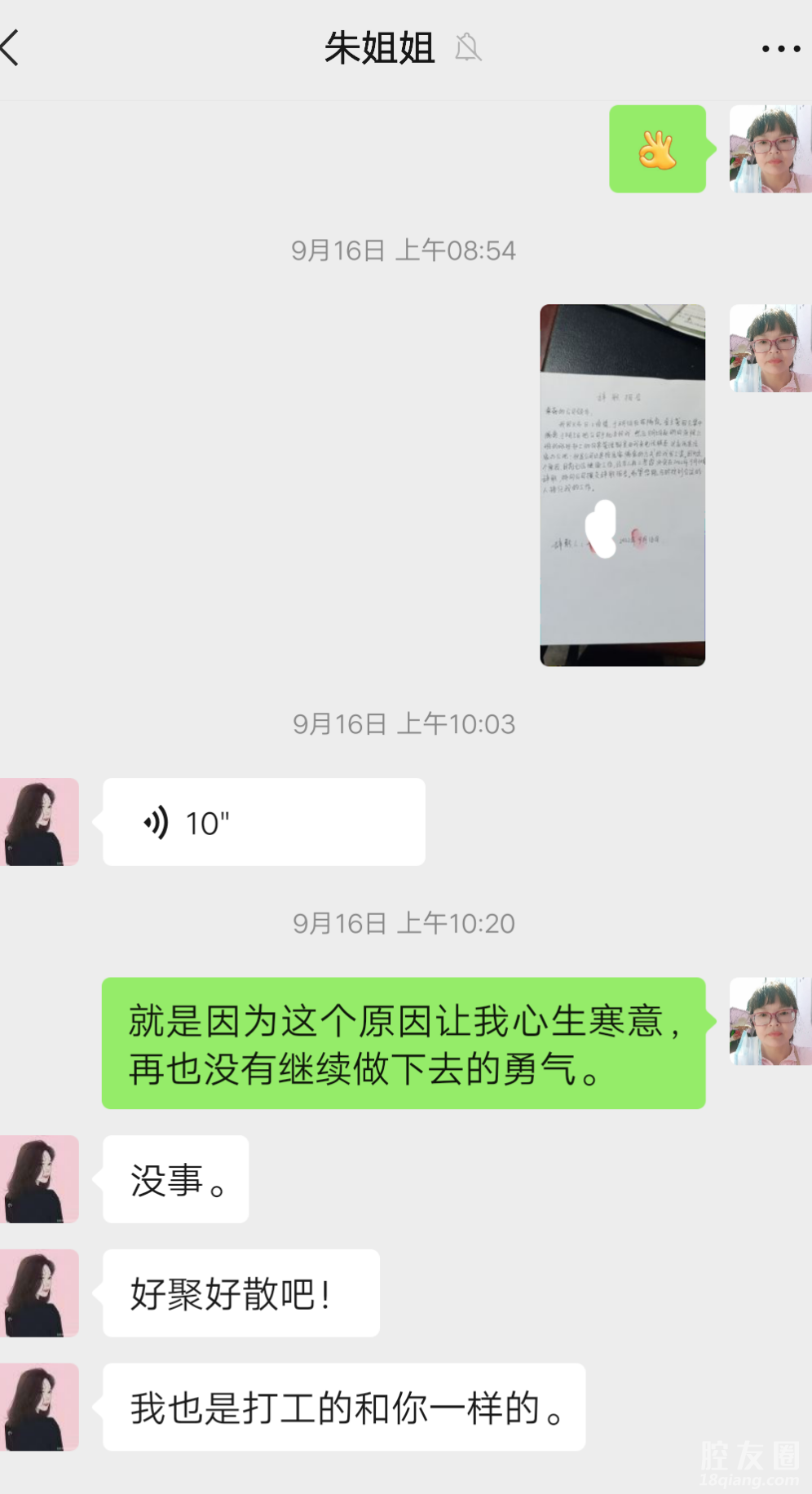Play the 10-second voice message
Screen dimensions: 812x1494
263,822
